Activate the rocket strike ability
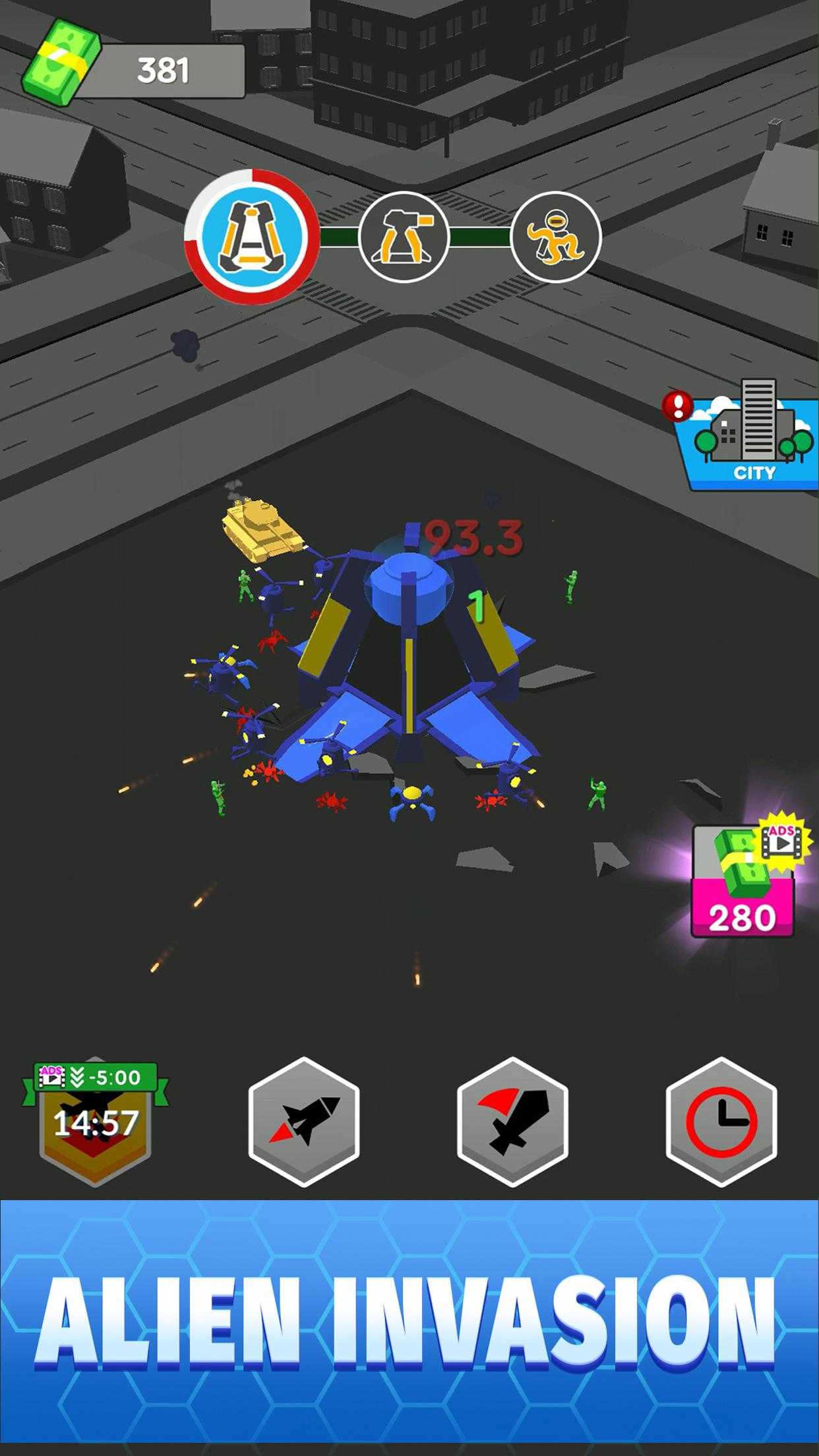Image resolution: width=819 pixels, height=1456 pixels. [304, 1122]
